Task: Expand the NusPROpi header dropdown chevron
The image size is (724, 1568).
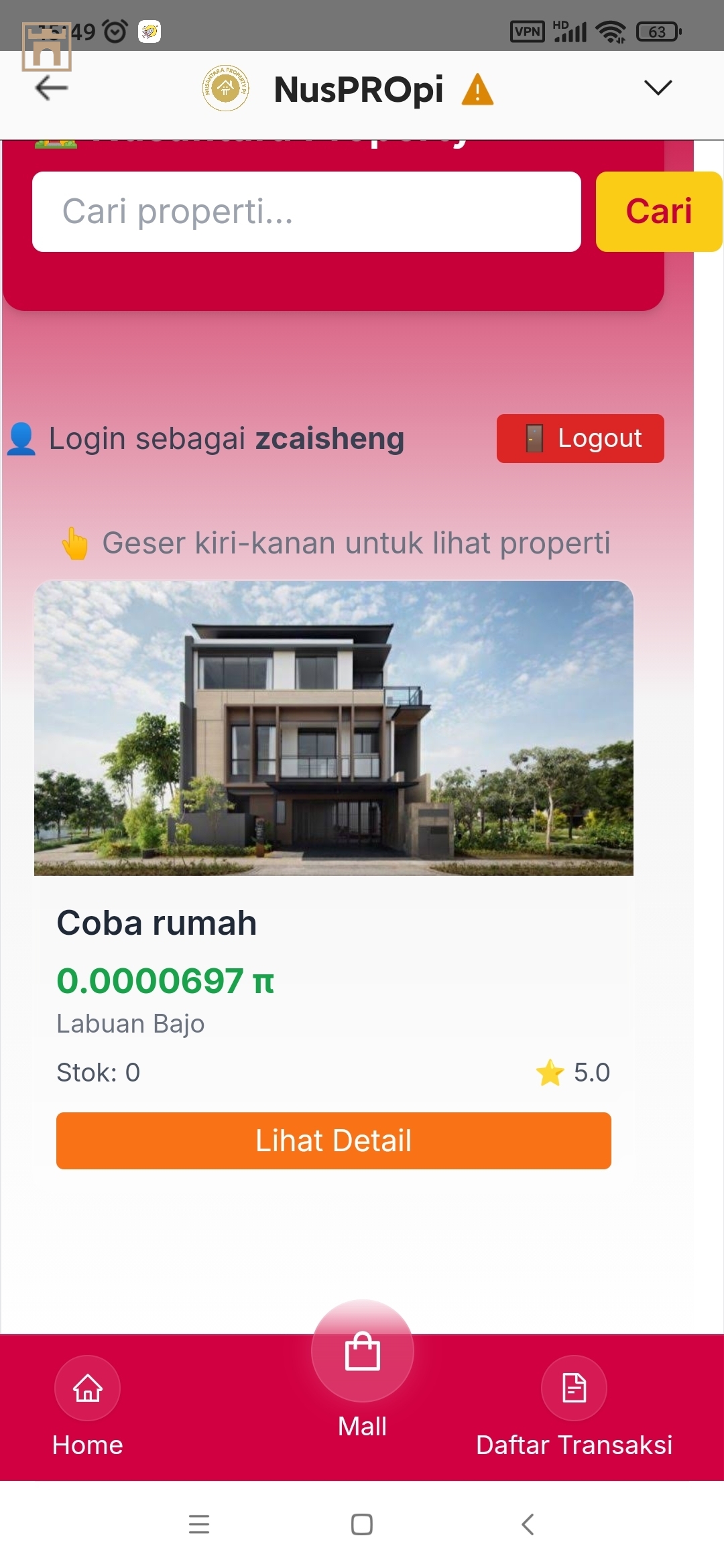Action: pos(657,88)
